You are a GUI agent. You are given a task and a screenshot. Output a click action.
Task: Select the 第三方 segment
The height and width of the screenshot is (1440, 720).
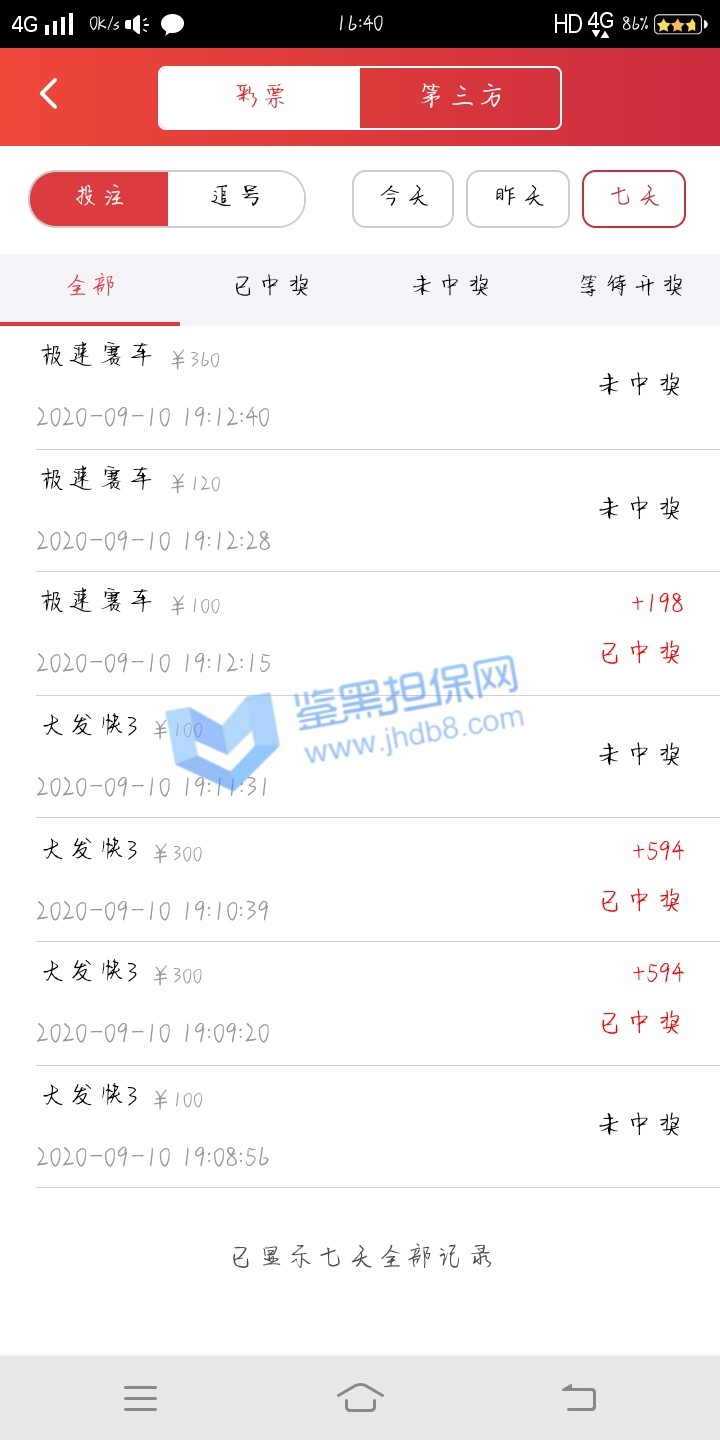460,97
